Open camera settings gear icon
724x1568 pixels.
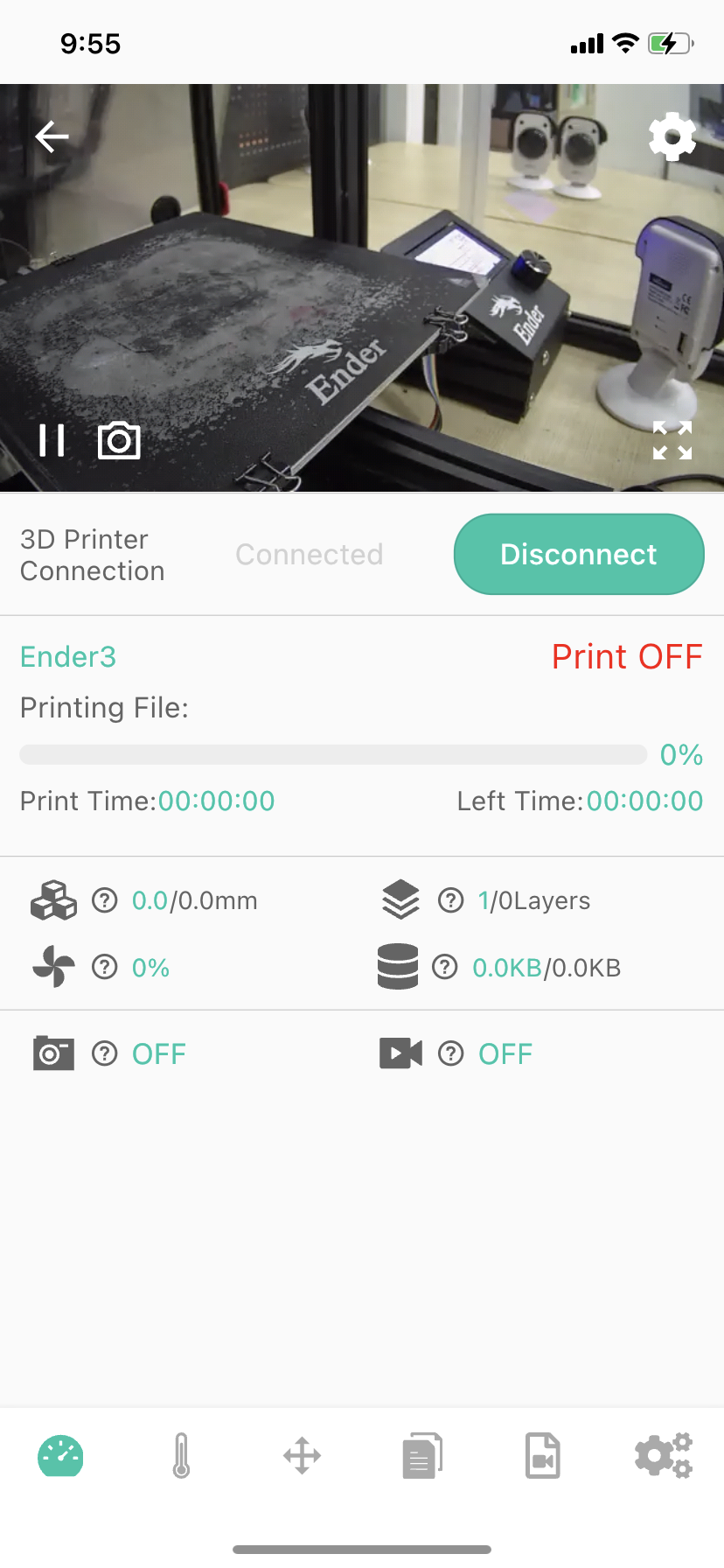click(672, 136)
